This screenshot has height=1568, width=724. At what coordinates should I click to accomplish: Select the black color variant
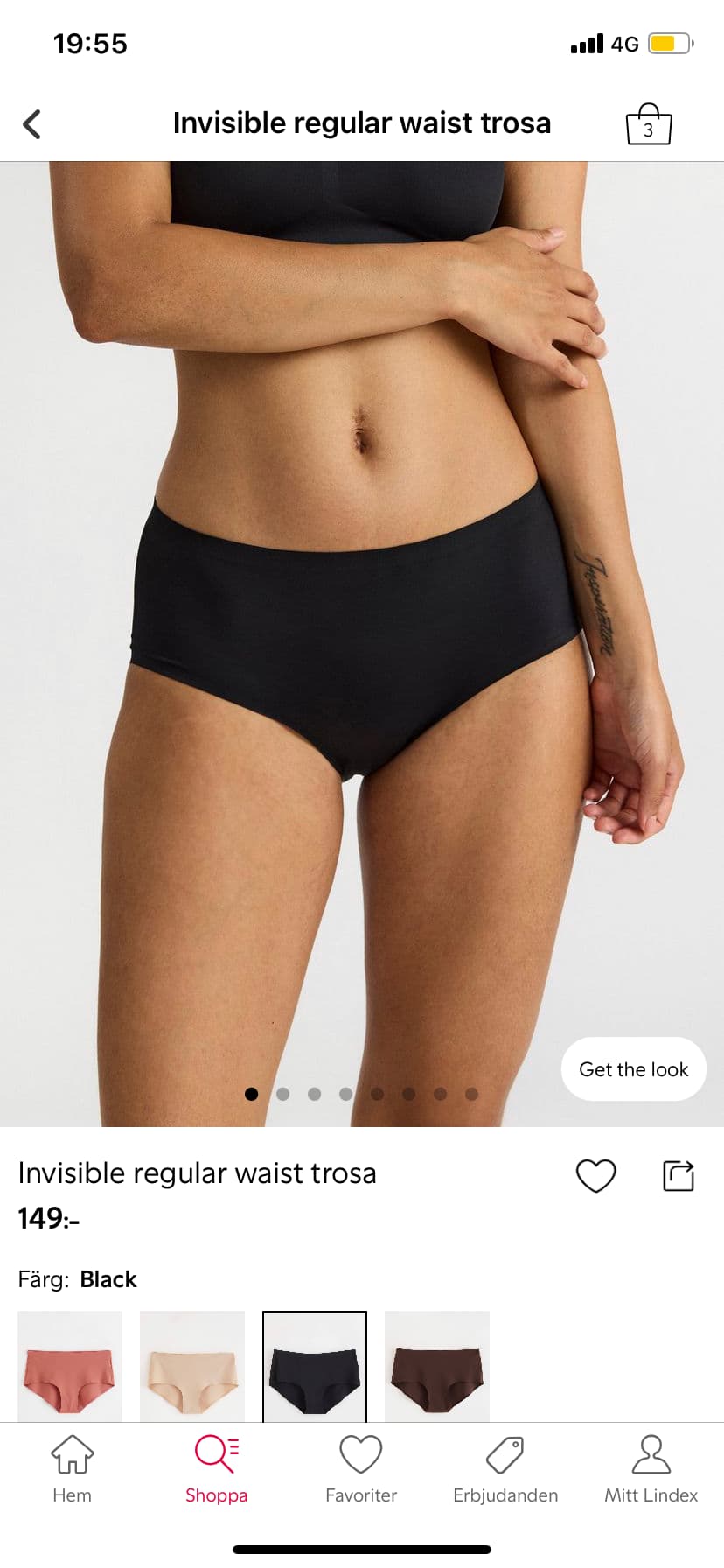click(x=315, y=1366)
